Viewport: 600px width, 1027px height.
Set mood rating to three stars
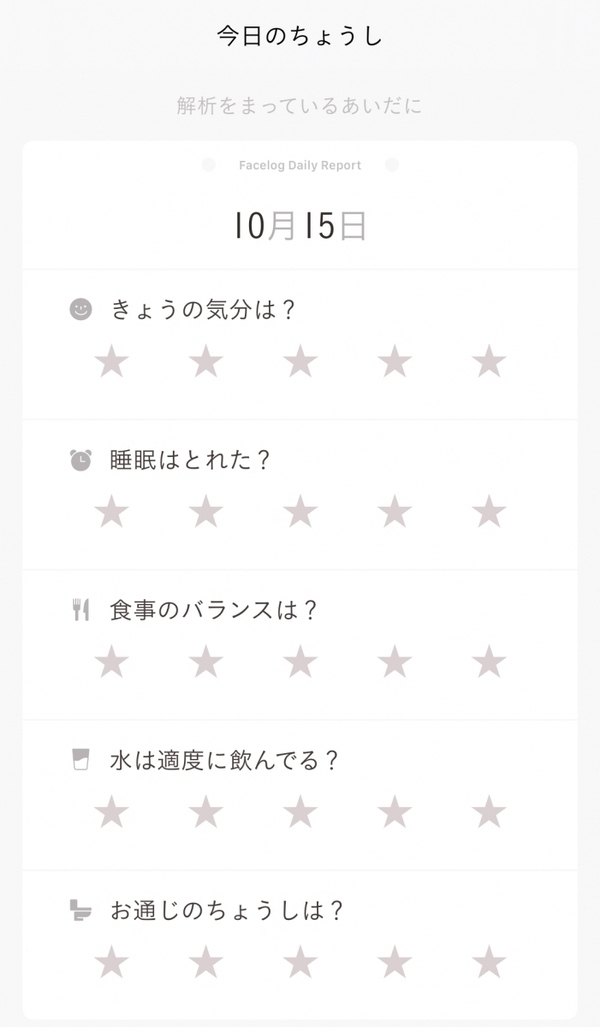[x=300, y=362]
